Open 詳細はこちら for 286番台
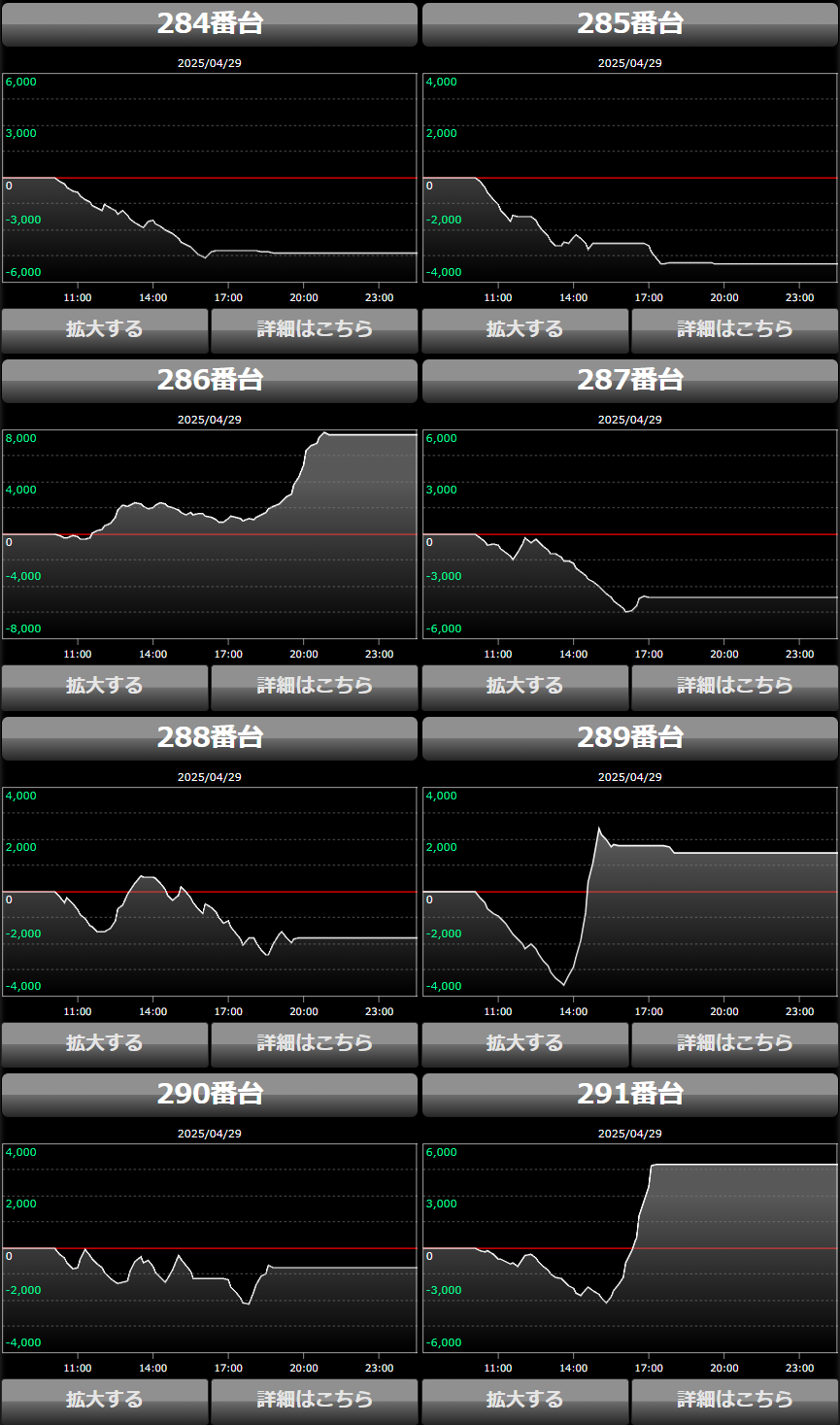This screenshot has width=840, height=1425. 314,686
